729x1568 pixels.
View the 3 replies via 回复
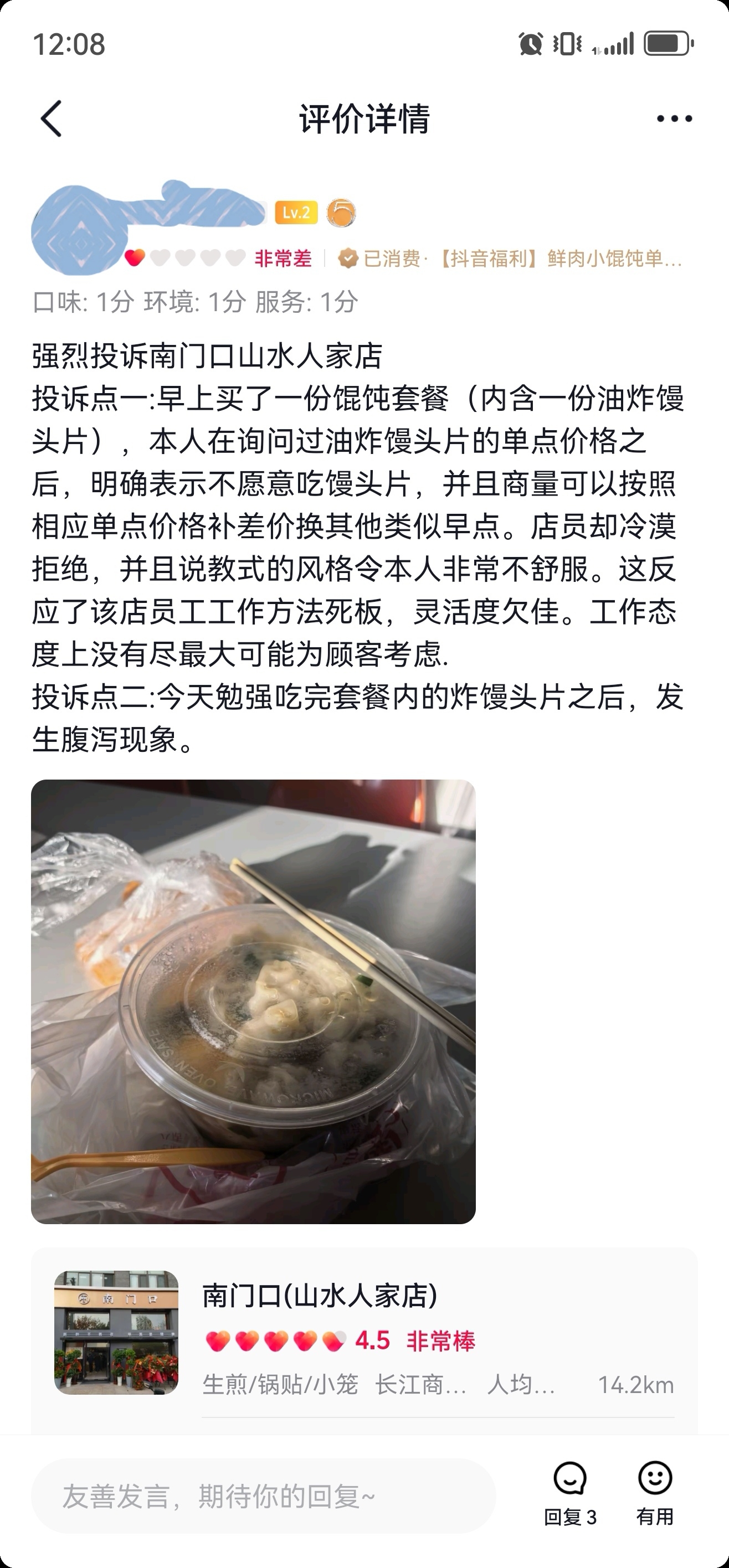pyautogui.click(x=570, y=1493)
